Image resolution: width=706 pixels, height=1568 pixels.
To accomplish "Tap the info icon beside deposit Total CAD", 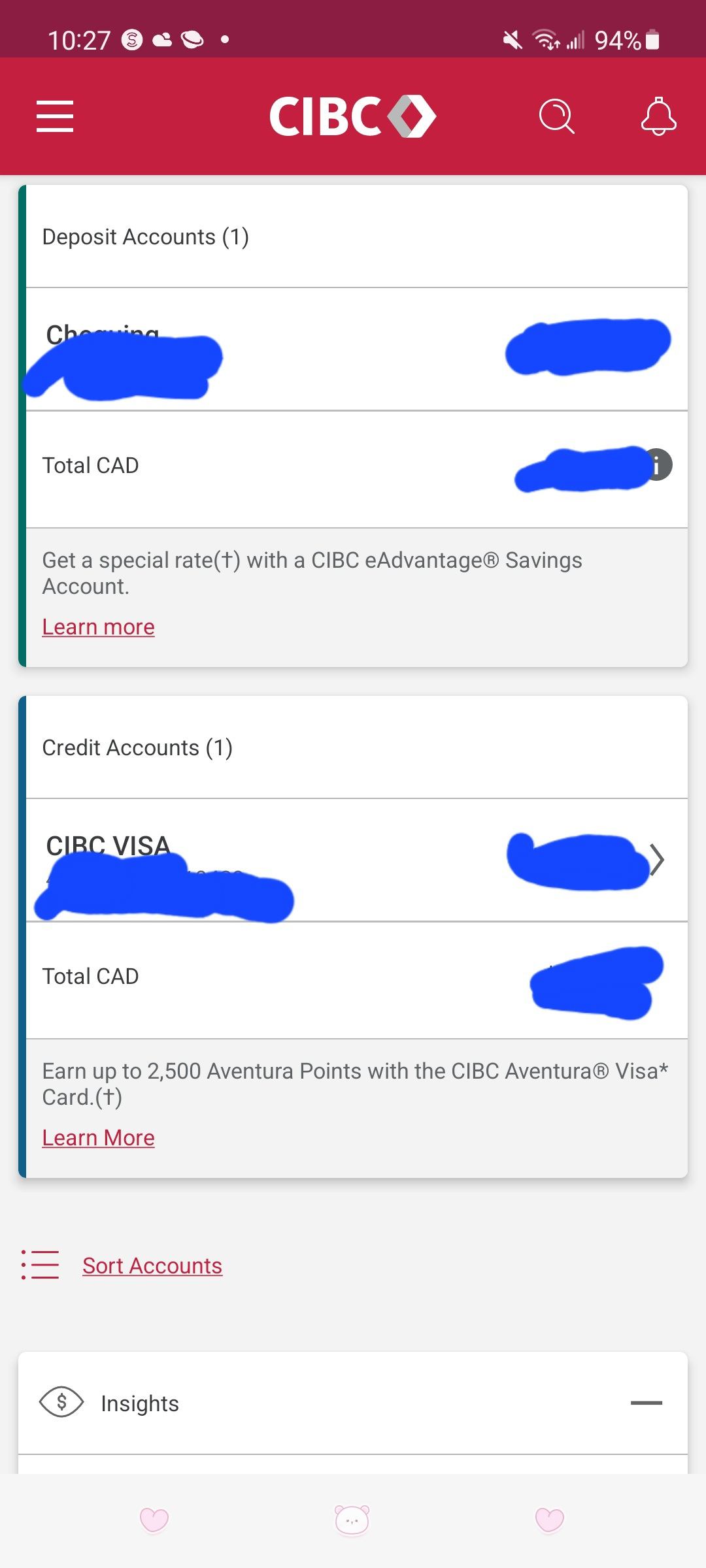I will pos(659,465).
